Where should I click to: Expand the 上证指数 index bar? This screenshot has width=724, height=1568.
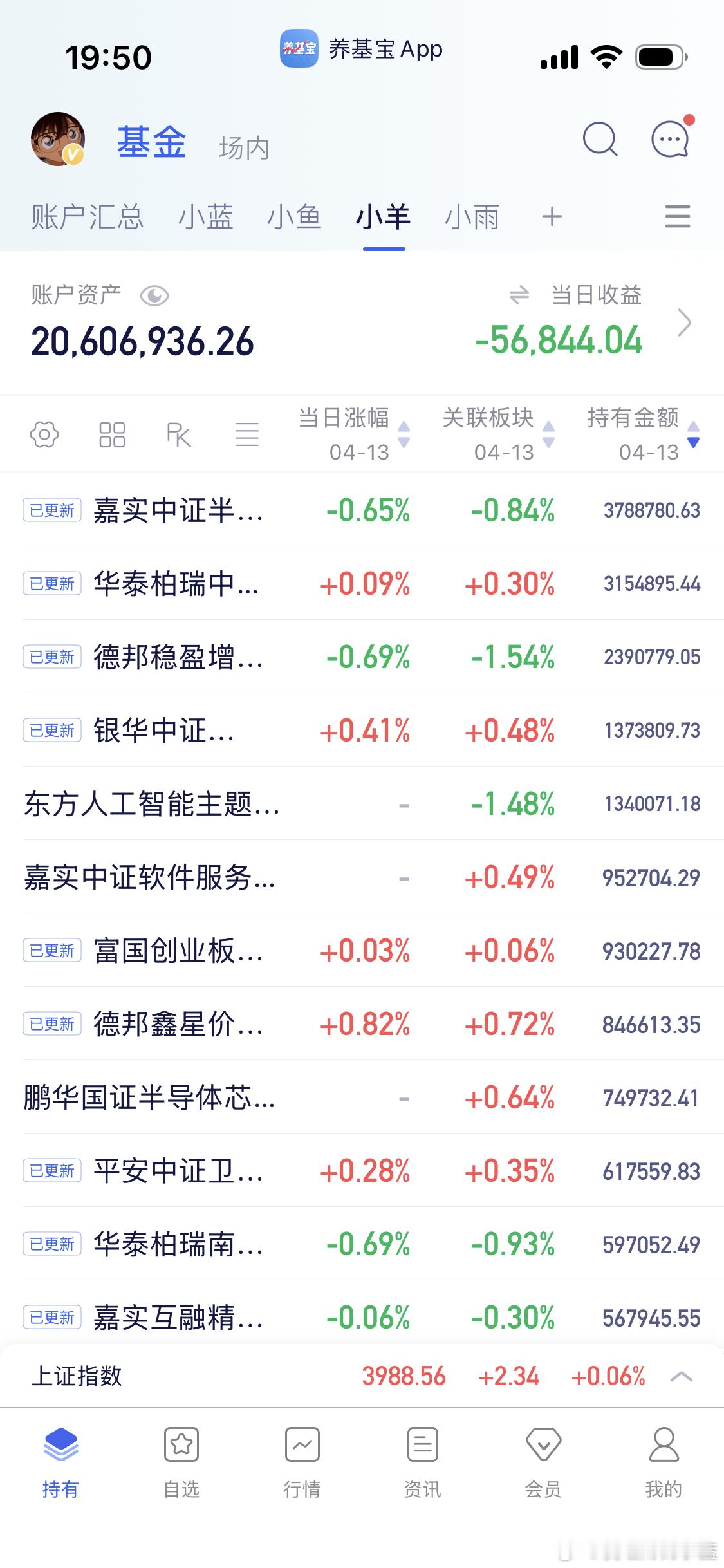[681, 1377]
